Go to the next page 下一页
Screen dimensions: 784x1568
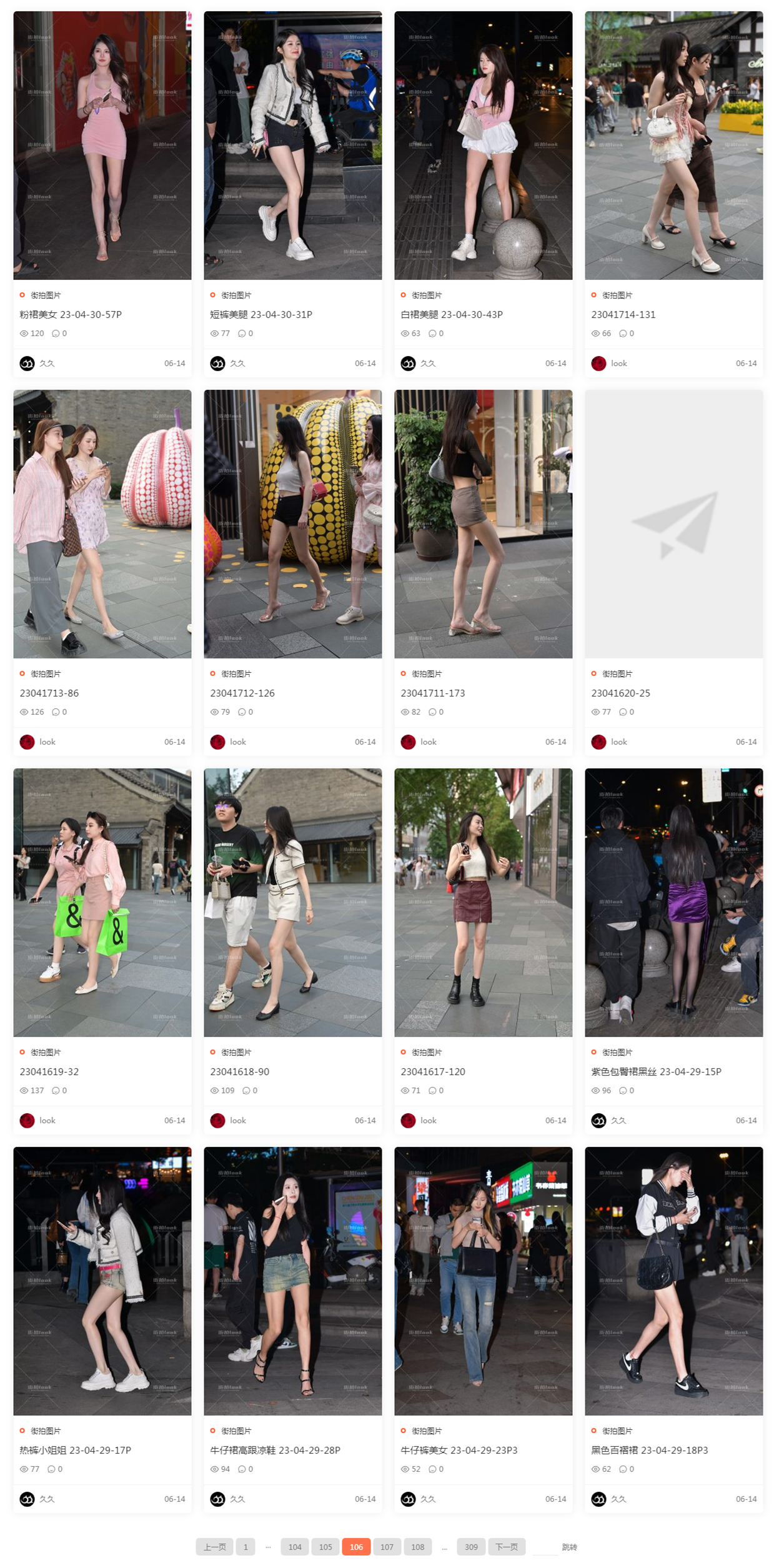coord(507,1547)
